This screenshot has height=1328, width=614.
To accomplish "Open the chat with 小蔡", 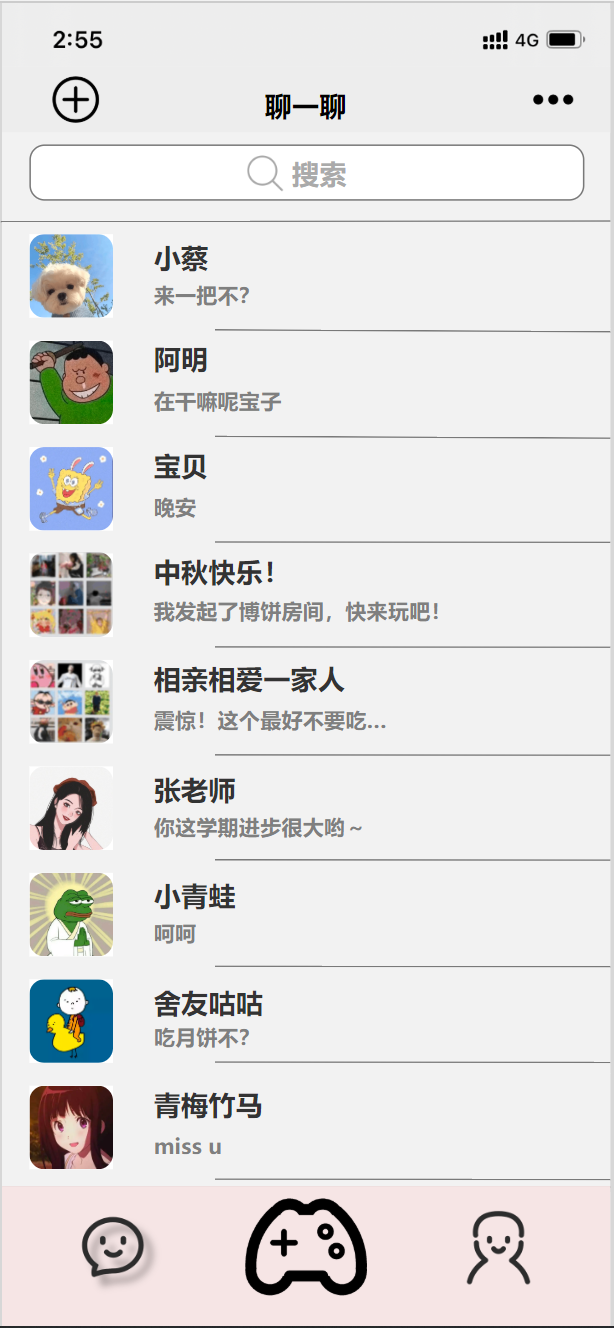I will 300,276.
